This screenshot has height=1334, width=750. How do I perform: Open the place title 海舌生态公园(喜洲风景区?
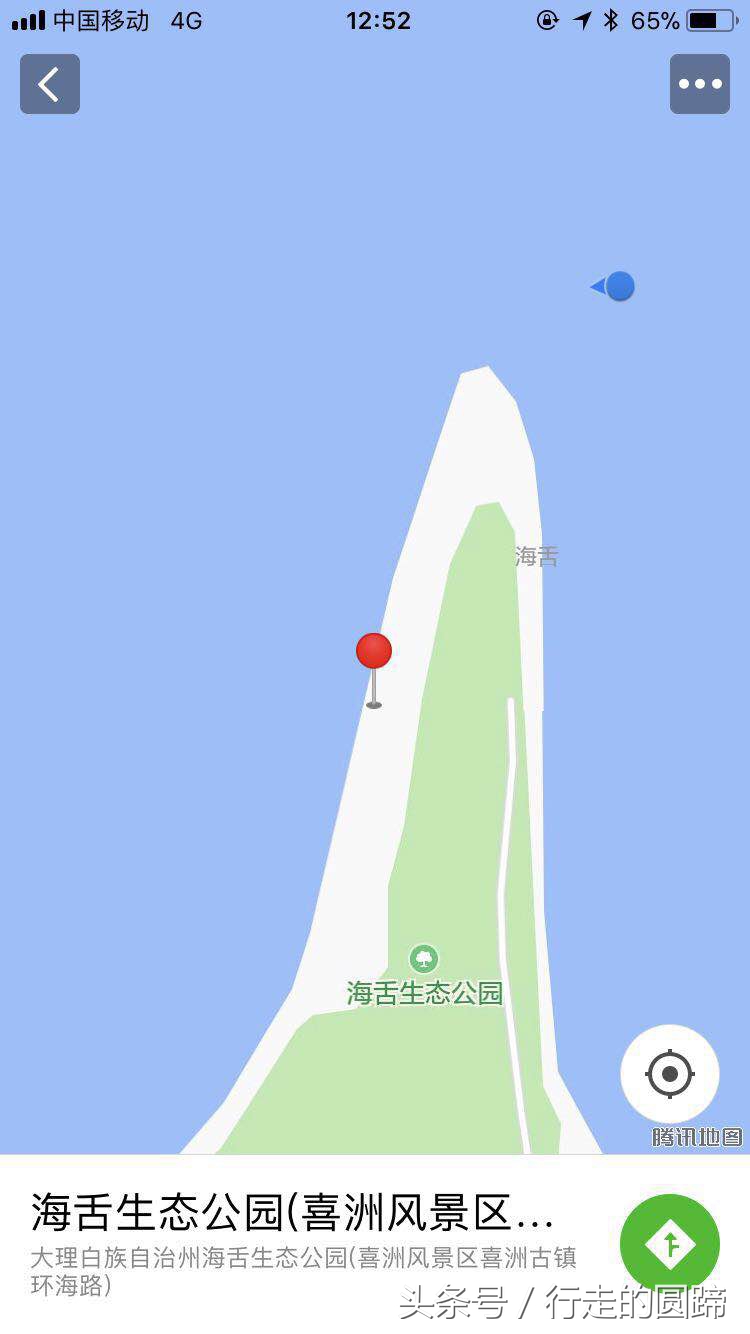[290, 1214]
